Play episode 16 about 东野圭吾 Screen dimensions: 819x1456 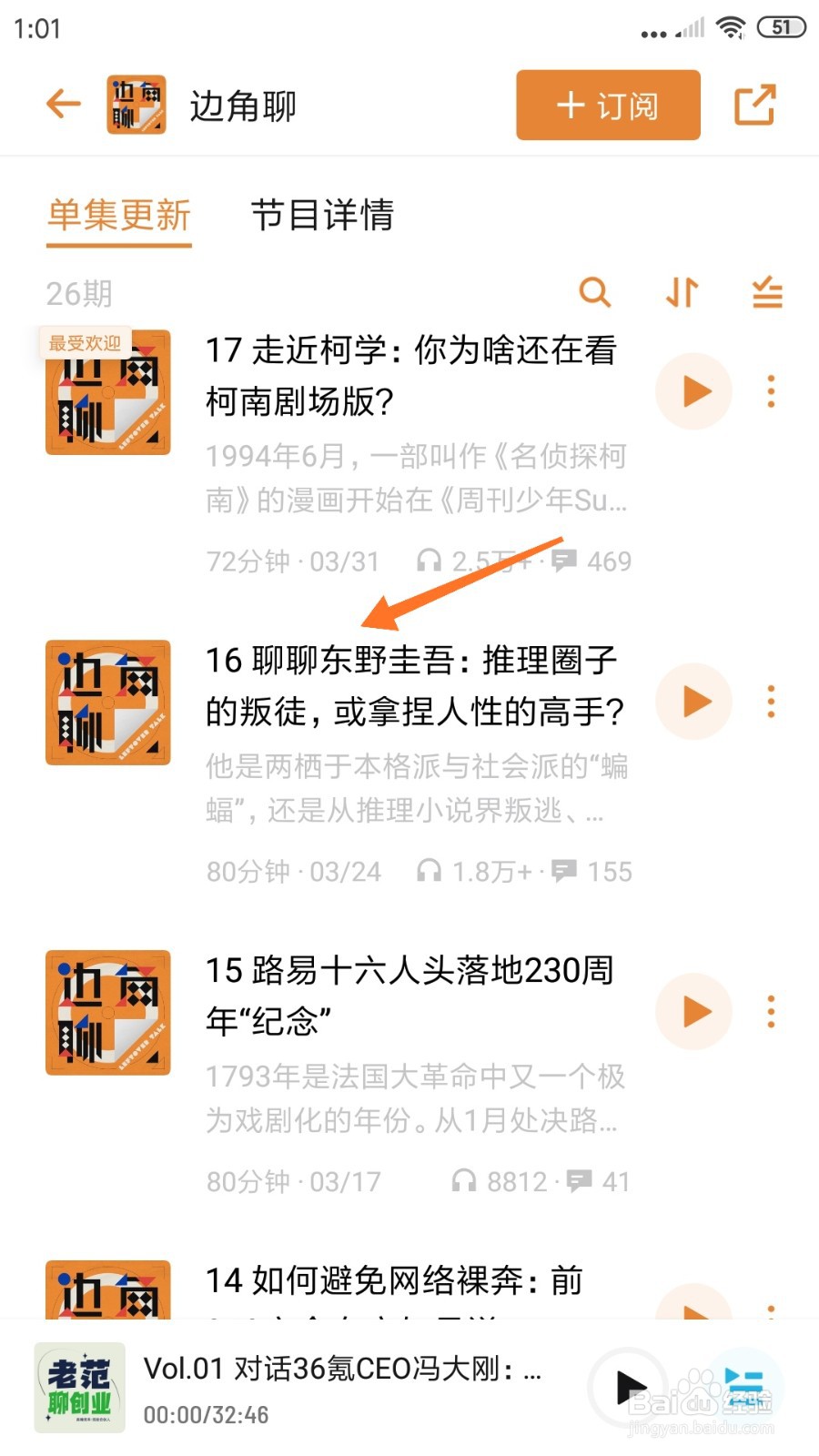click(x=694, y=702)
